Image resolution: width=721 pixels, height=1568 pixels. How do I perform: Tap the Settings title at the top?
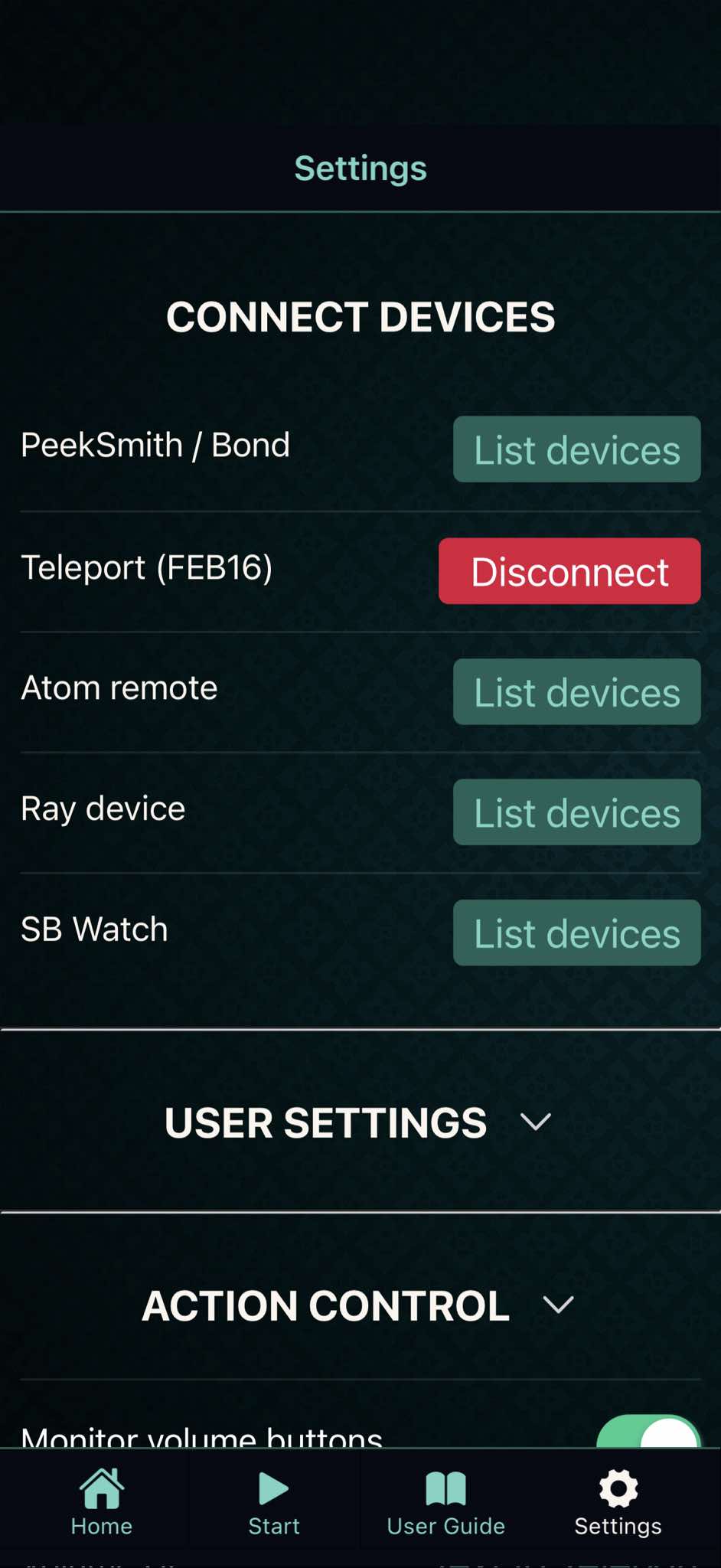pyautogui.click(x=360, y=168)
